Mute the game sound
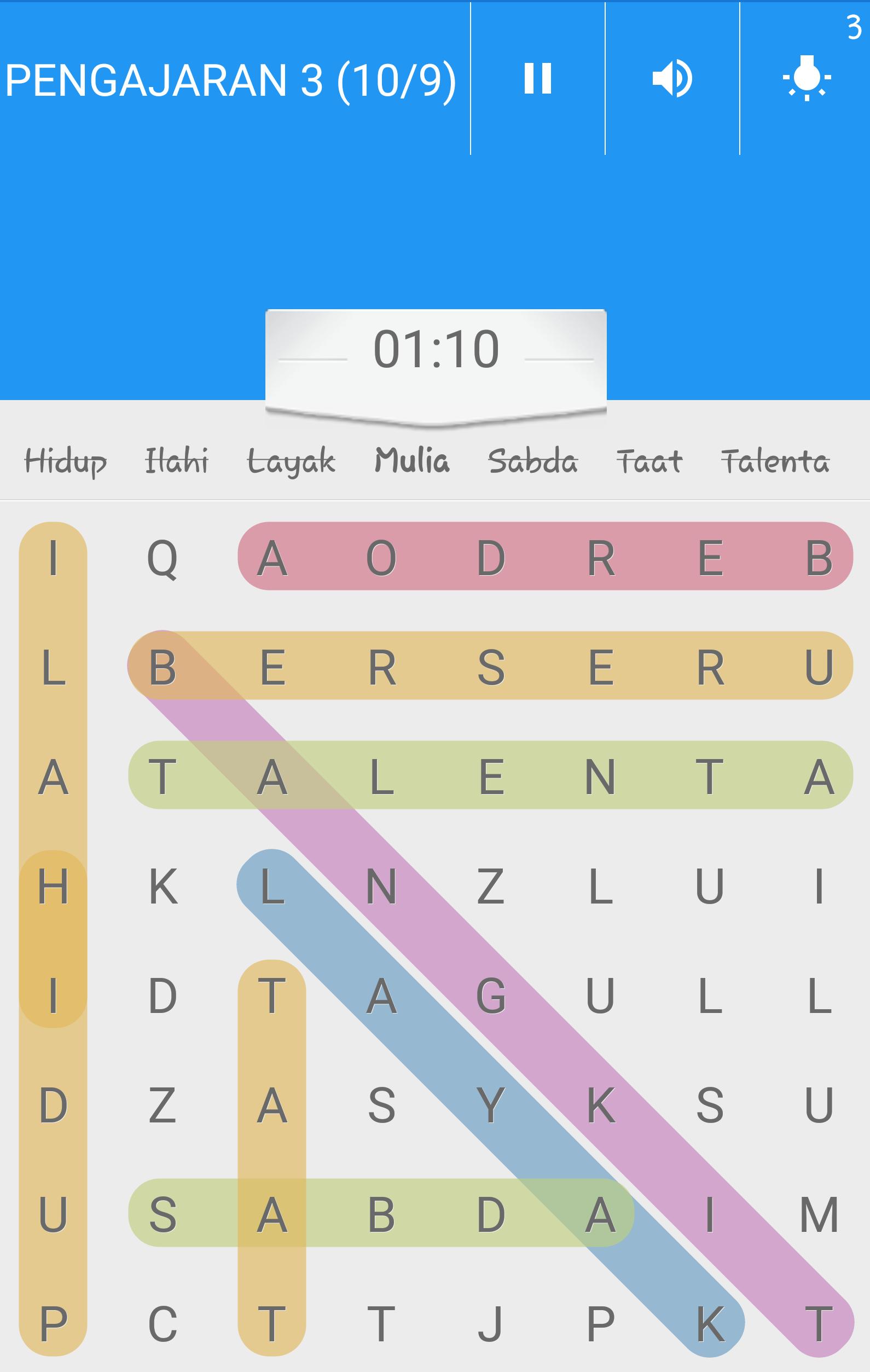This screenshot has height=1372, width=870. pos(672,79)
